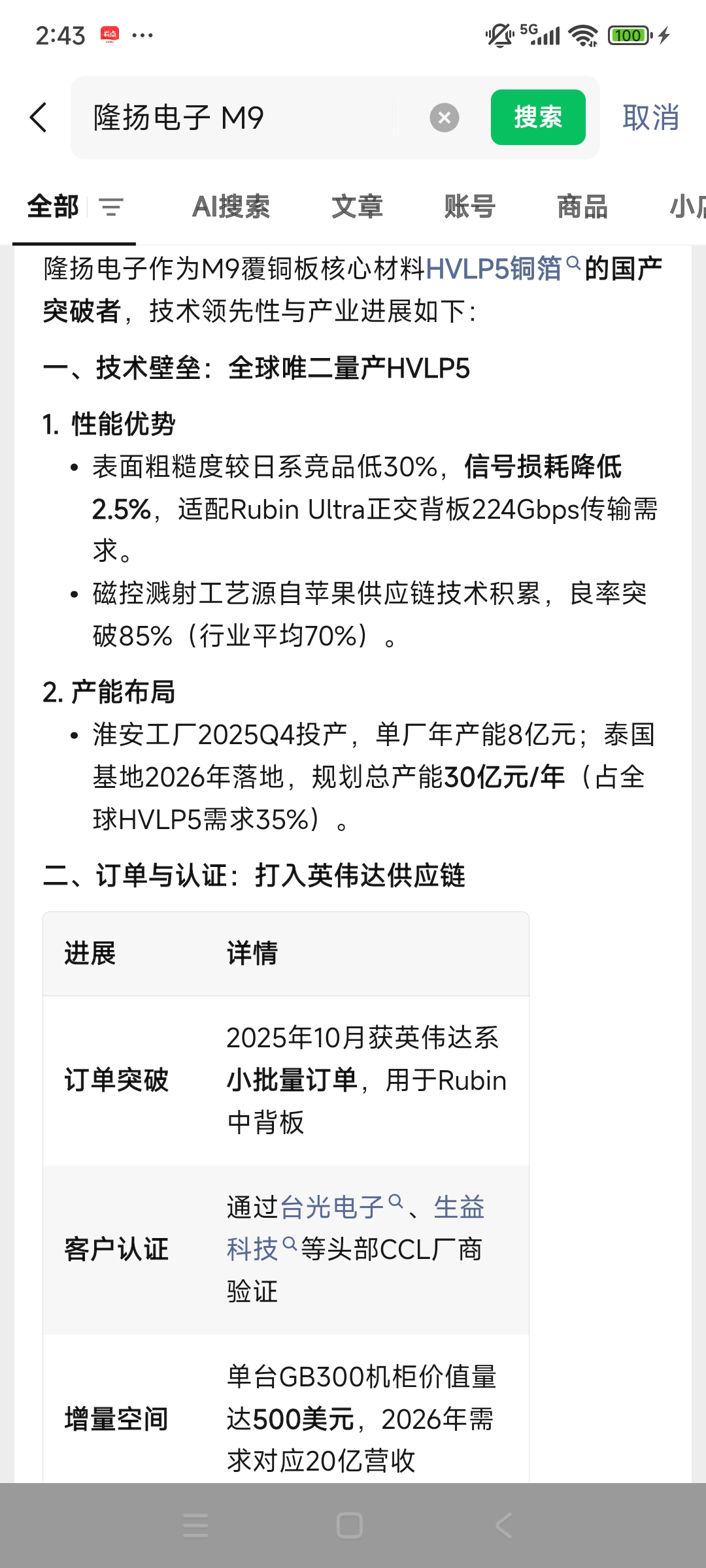Open the 生益科技 link
This screenshot has height=1568, width=706.
[x=459, y=1207]
